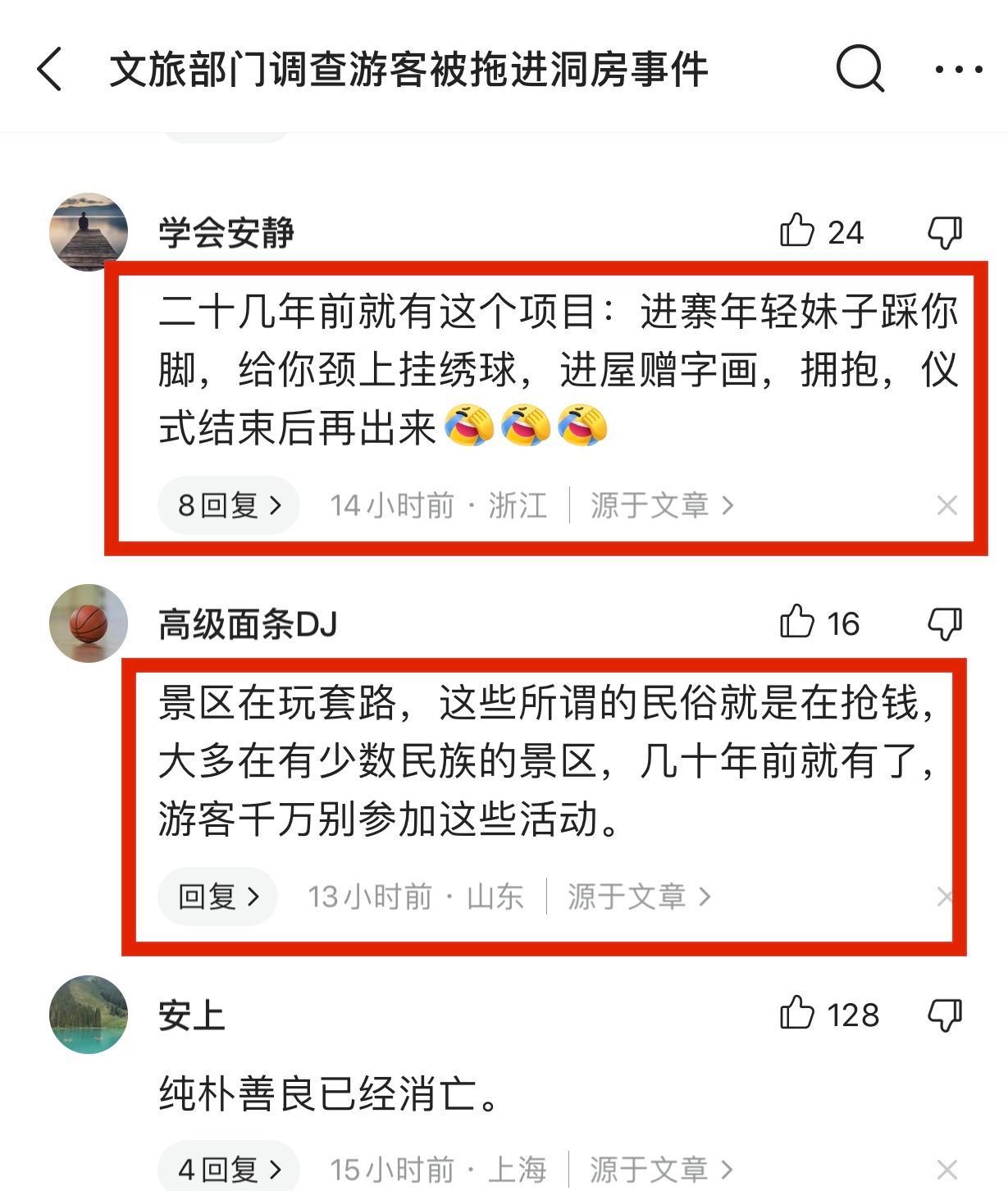
Task: Like 安上's comment
Action: click(x=796, y=1014)
